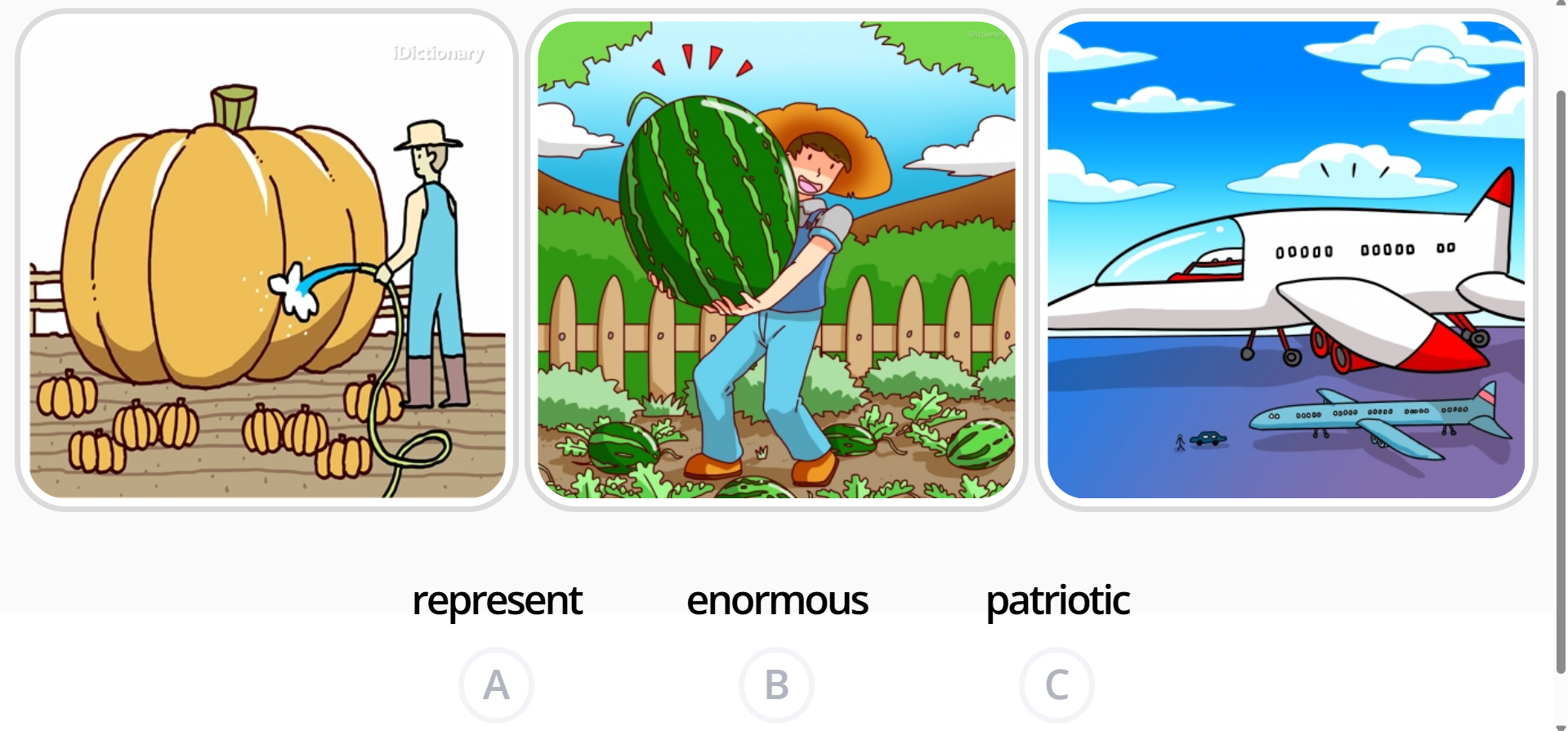Viewport: 1568px width, 731px height.
Task: Pick answer C for the word patriotic
Action: coord(1057,684)
